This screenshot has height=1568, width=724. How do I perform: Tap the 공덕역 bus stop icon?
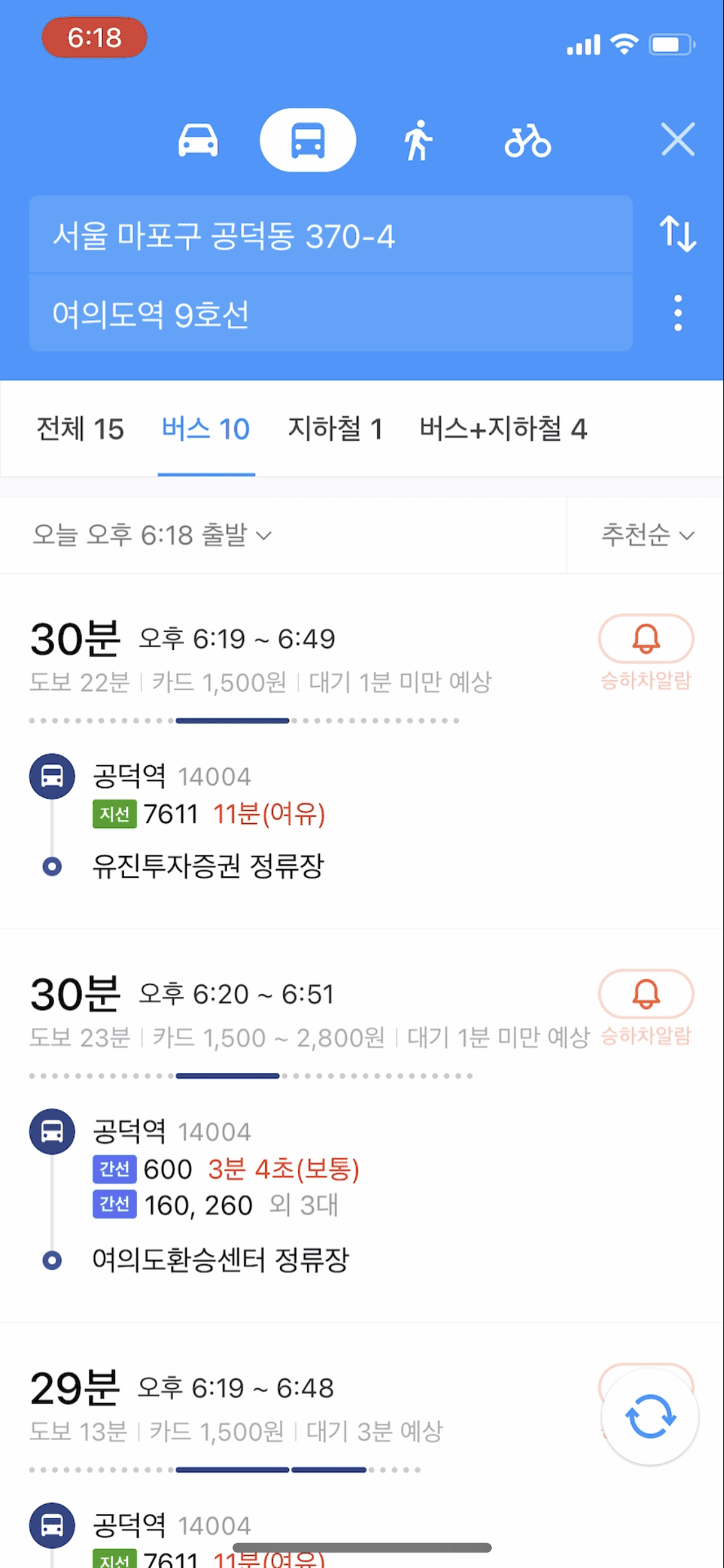(52, 776)
